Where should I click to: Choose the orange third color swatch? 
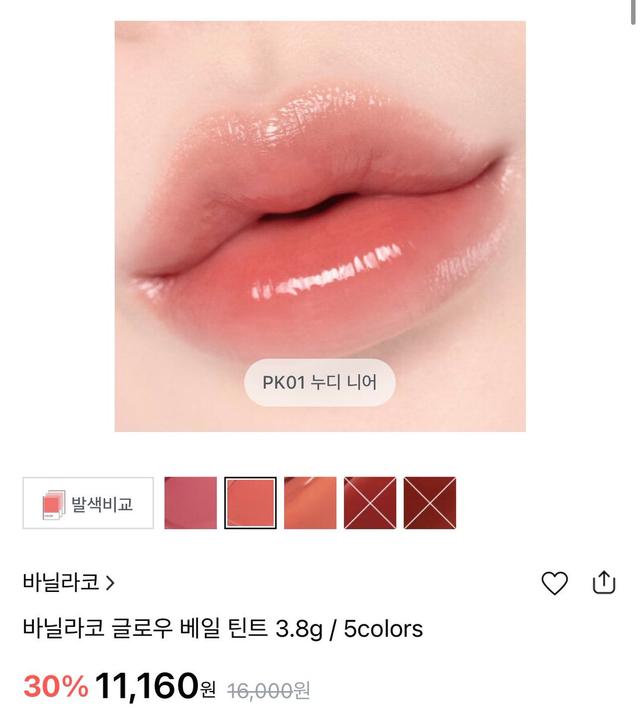pyautogui.click(x=310, y=503)
